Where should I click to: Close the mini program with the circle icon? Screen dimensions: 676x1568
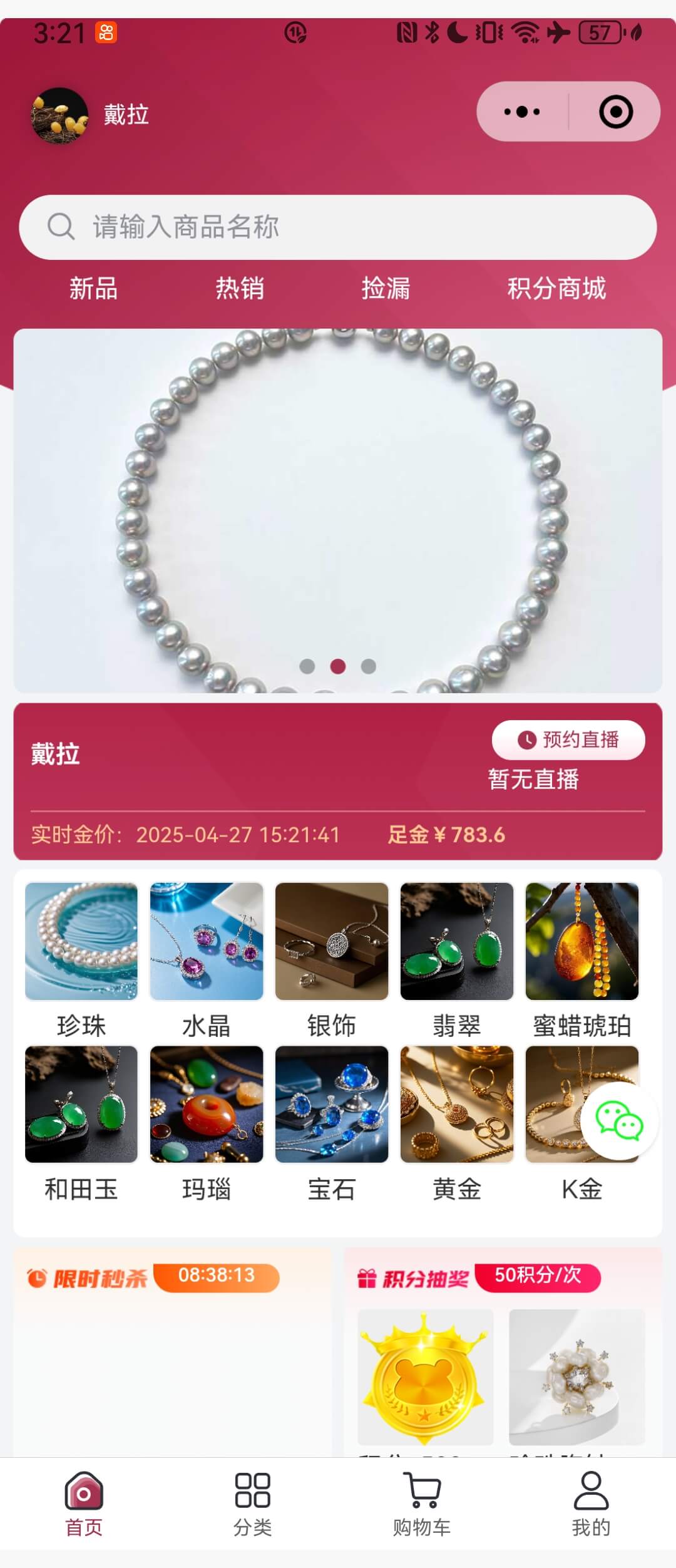click(616, 112)
